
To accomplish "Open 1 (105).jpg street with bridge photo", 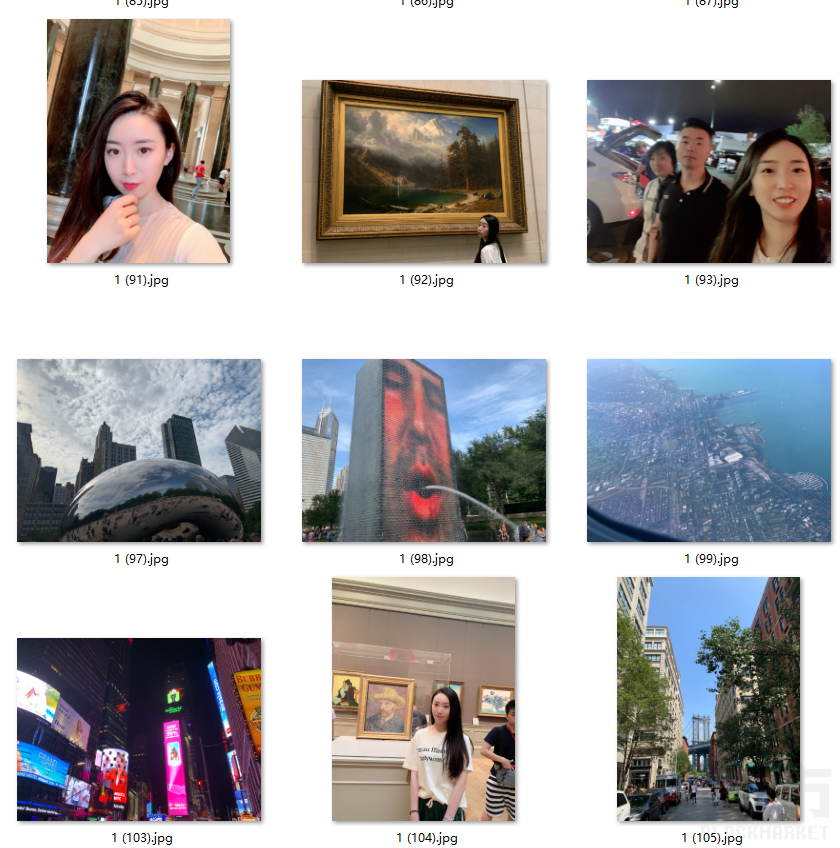I will 708,699.
